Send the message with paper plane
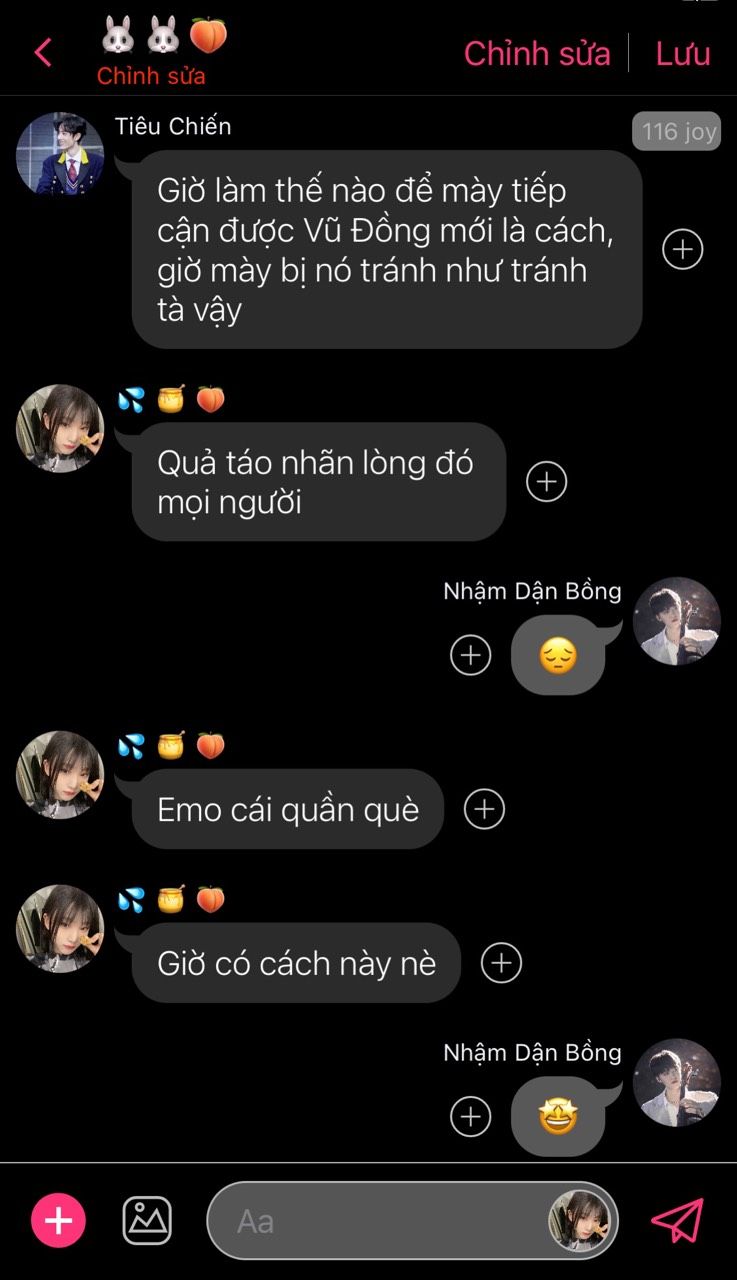 (x=677, y=1220)
